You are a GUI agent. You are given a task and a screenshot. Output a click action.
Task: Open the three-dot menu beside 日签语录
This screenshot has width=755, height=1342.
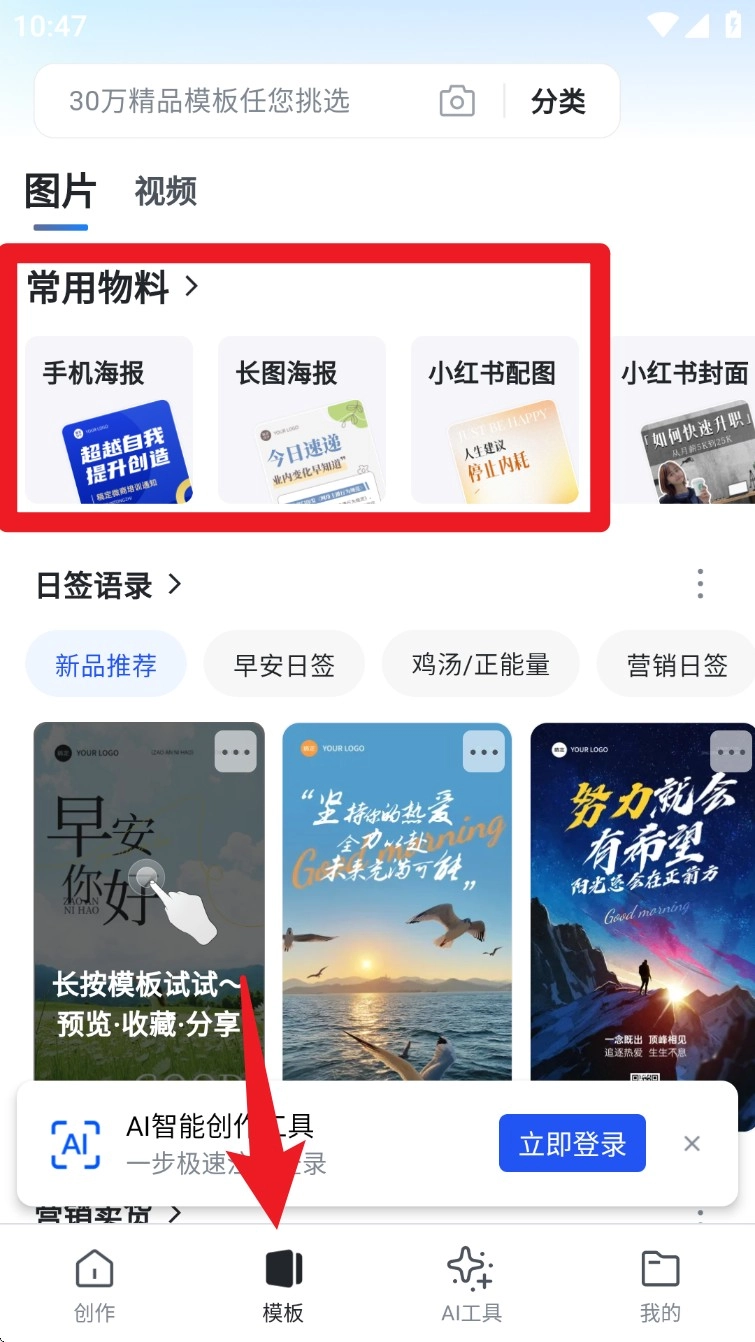point(700,583)
